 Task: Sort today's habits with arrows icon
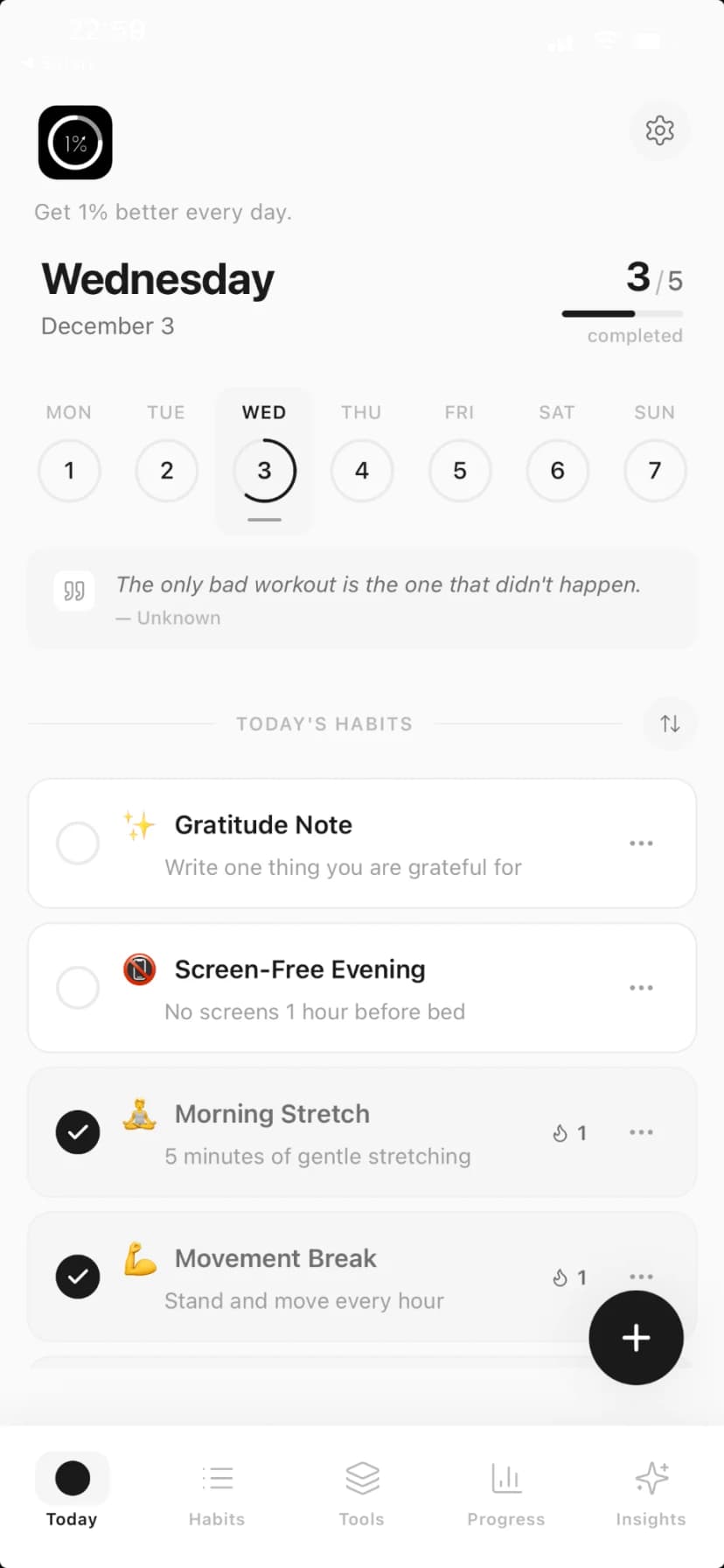coord(670,724)
